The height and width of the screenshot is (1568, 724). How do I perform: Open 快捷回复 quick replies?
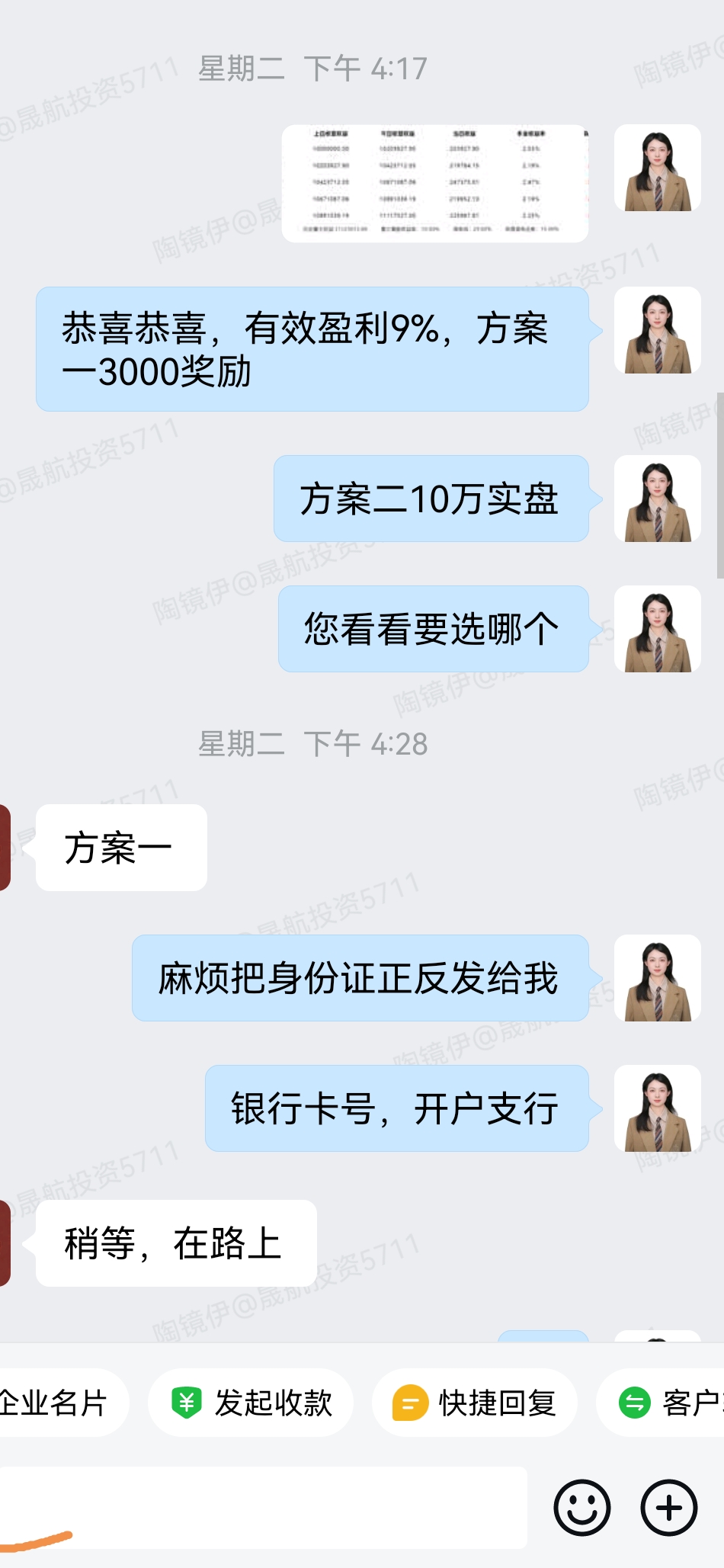pyautogui.click(x=475, y=1403)
